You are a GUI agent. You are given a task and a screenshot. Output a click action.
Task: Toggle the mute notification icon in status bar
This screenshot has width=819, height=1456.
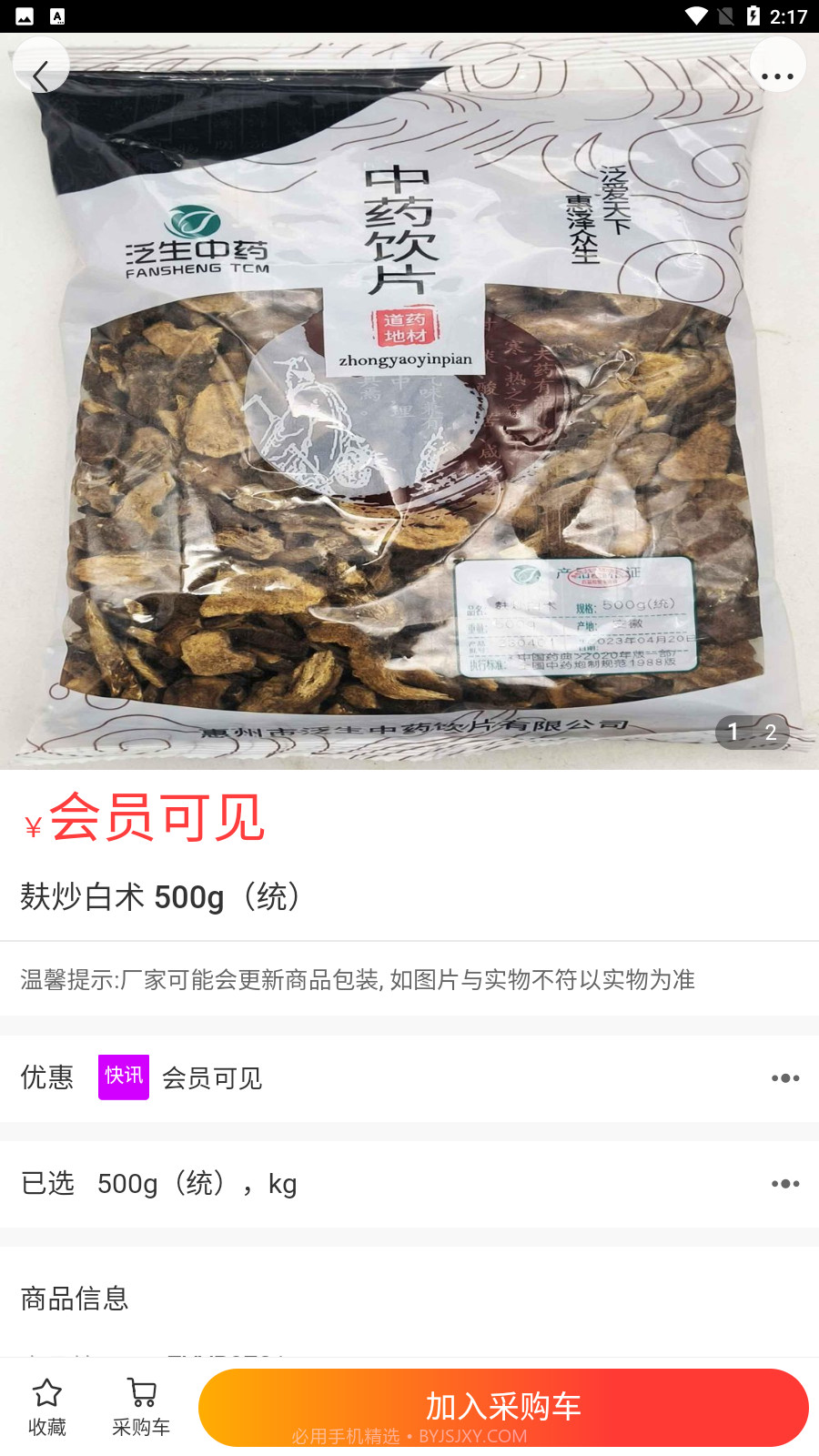click(x=725, y=15)
